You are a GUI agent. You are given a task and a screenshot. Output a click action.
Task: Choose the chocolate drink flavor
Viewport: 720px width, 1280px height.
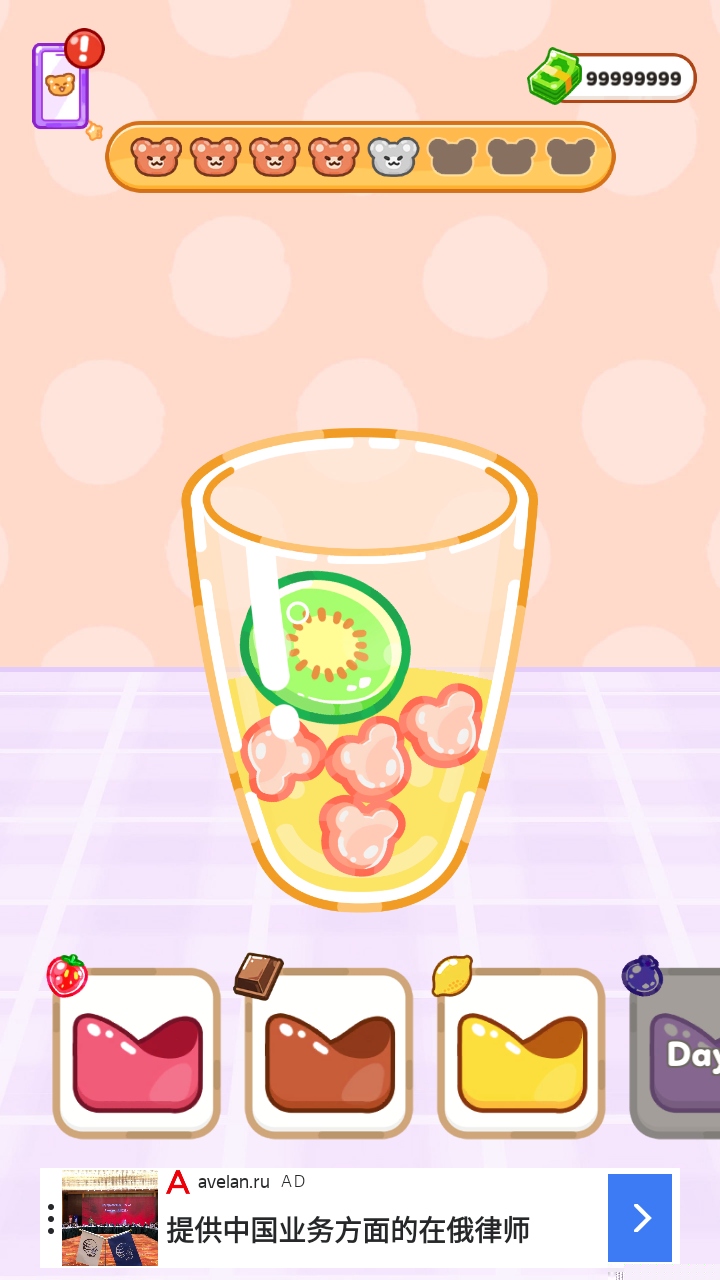click(x=329, y=1055)
